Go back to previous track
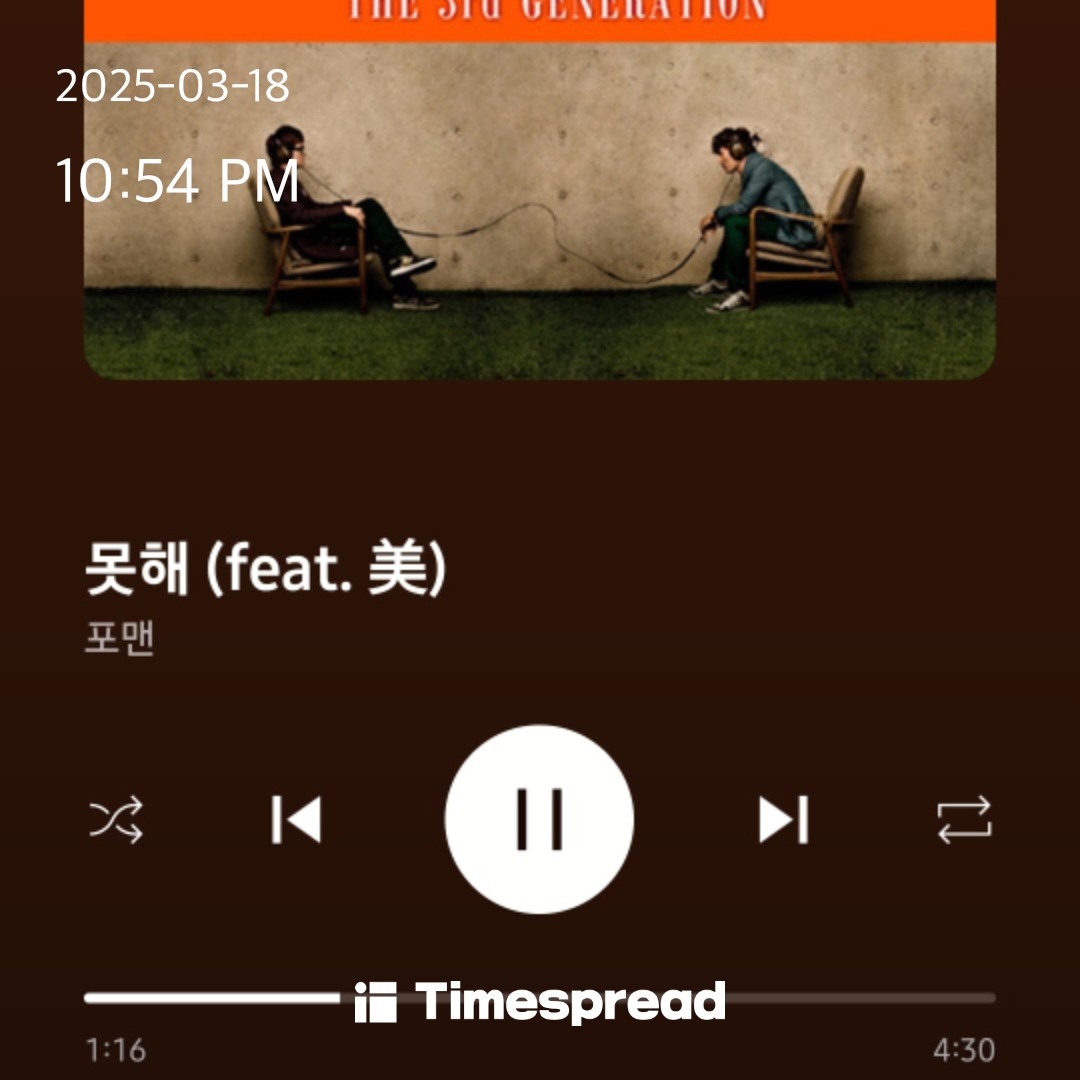1080x1080 pixels. 296,820
